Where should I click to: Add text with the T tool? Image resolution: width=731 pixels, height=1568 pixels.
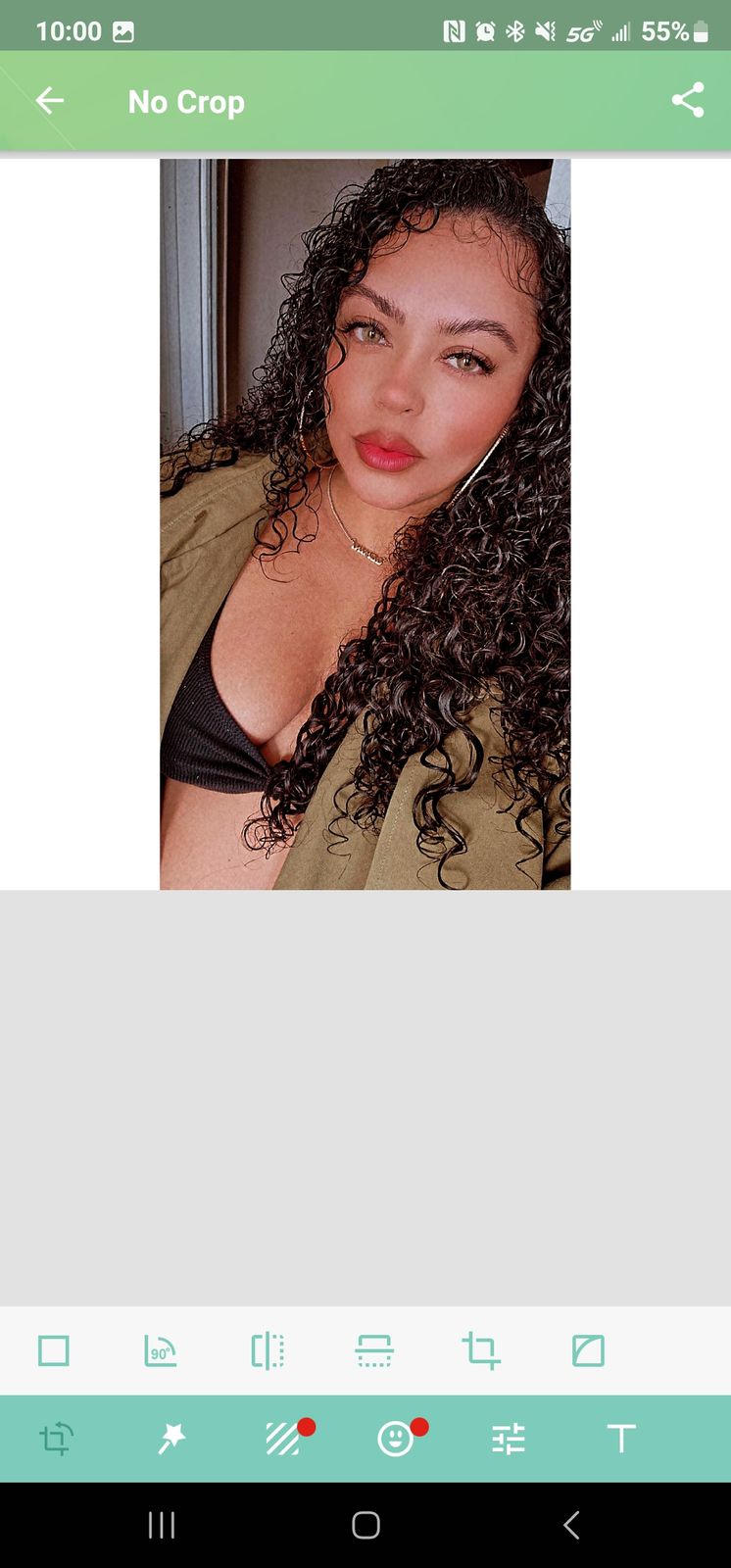click(x=621, y=1439)
